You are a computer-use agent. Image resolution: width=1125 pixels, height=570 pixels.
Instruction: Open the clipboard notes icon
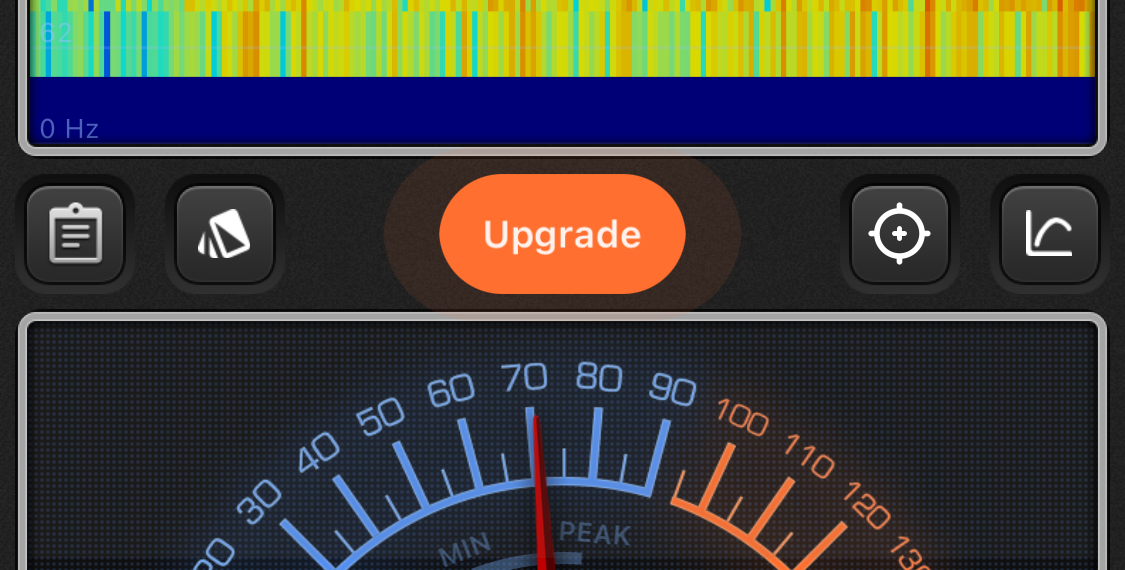pos(75,234)
